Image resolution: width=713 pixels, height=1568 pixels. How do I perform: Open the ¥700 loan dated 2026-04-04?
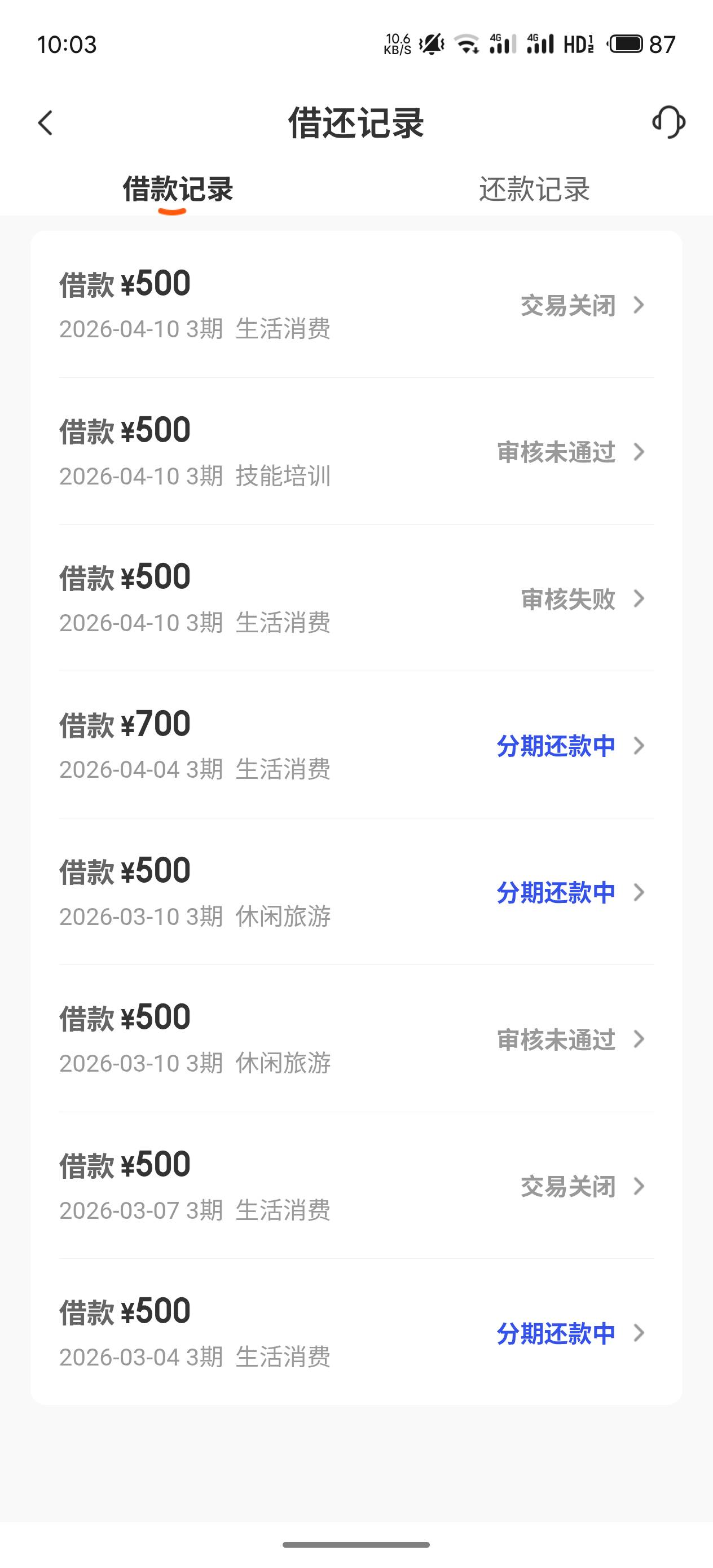pos(356,745)
